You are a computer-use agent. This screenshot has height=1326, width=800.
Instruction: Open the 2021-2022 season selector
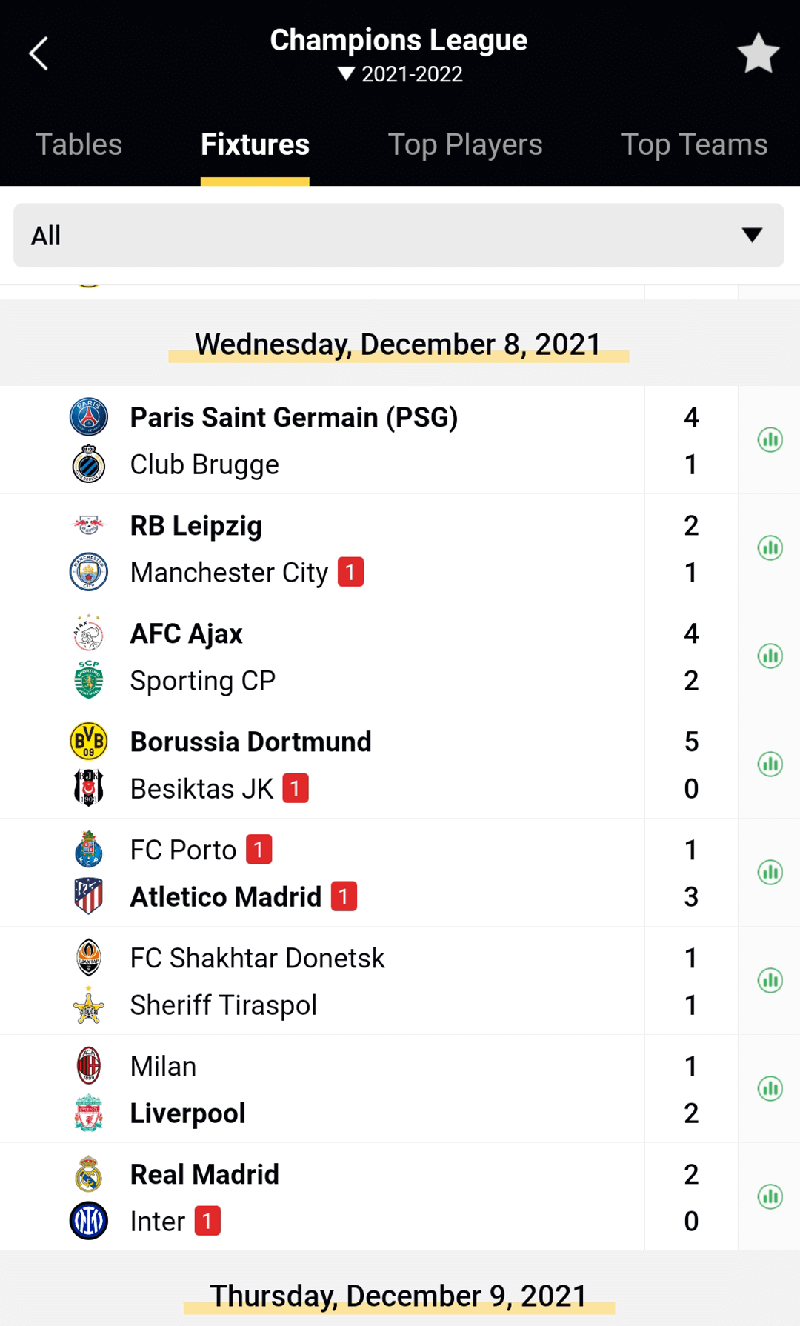coord(399,74)
